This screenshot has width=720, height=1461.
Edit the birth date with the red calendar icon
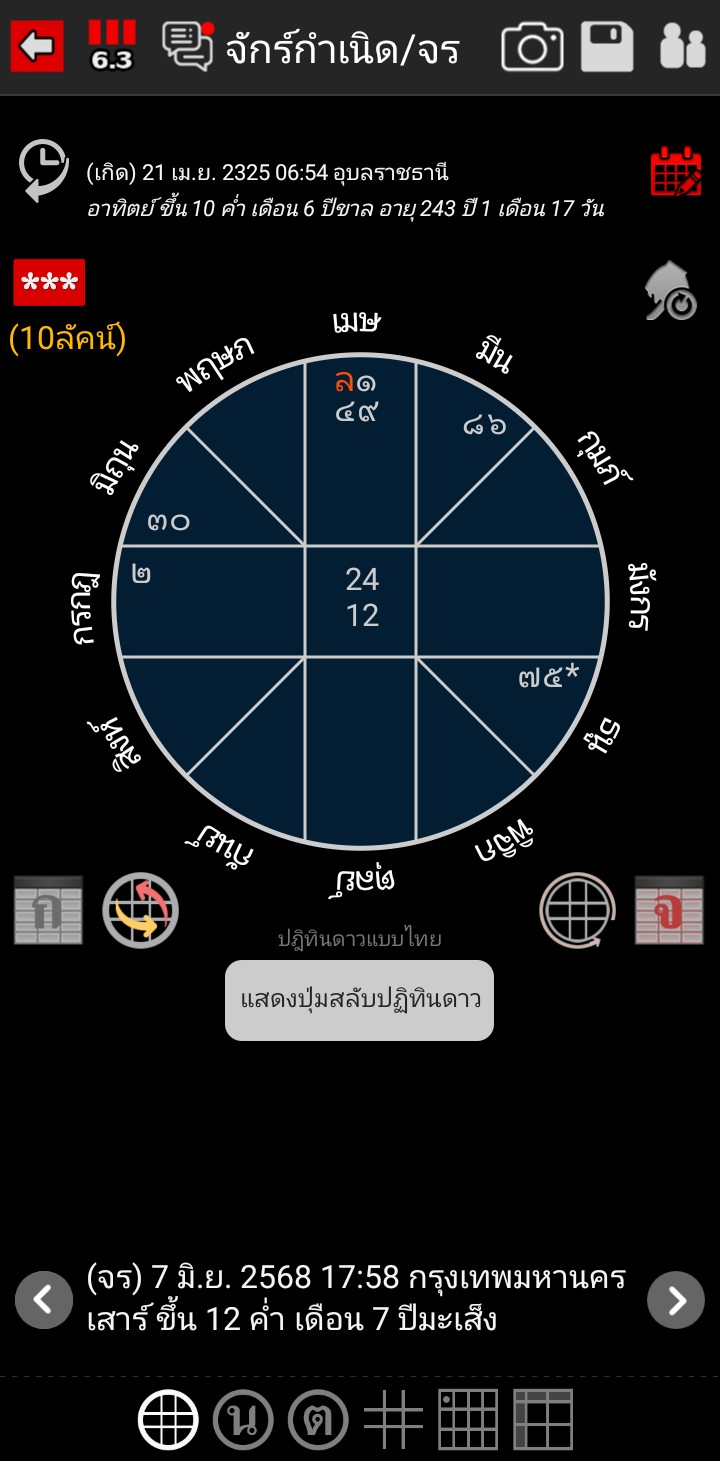click(x=676, y=172)
